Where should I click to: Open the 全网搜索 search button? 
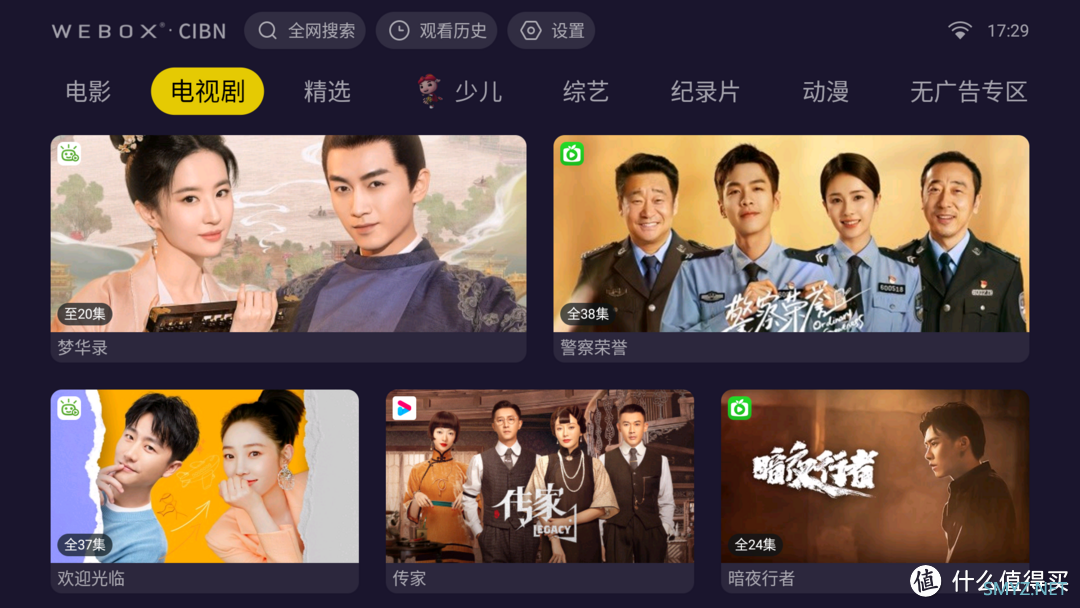305,31
